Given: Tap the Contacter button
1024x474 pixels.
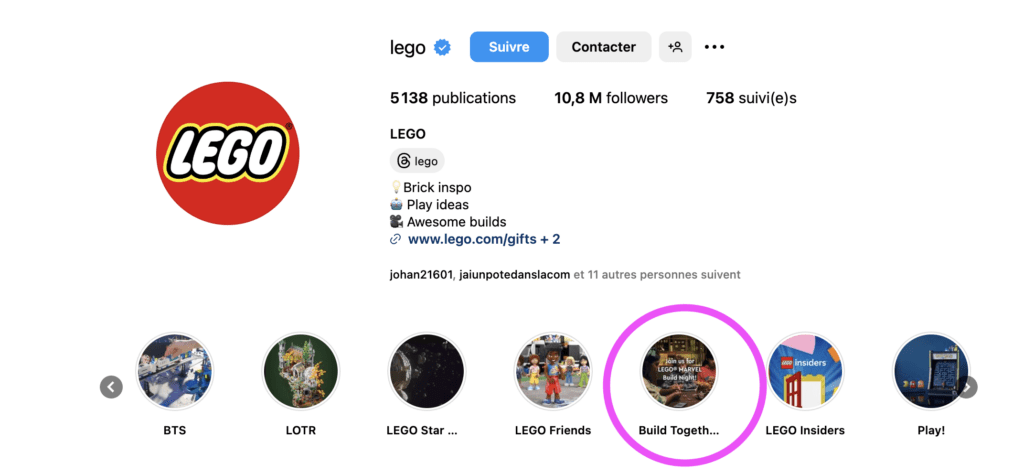Looking at the screenshot, I should [x=603, y=47].
